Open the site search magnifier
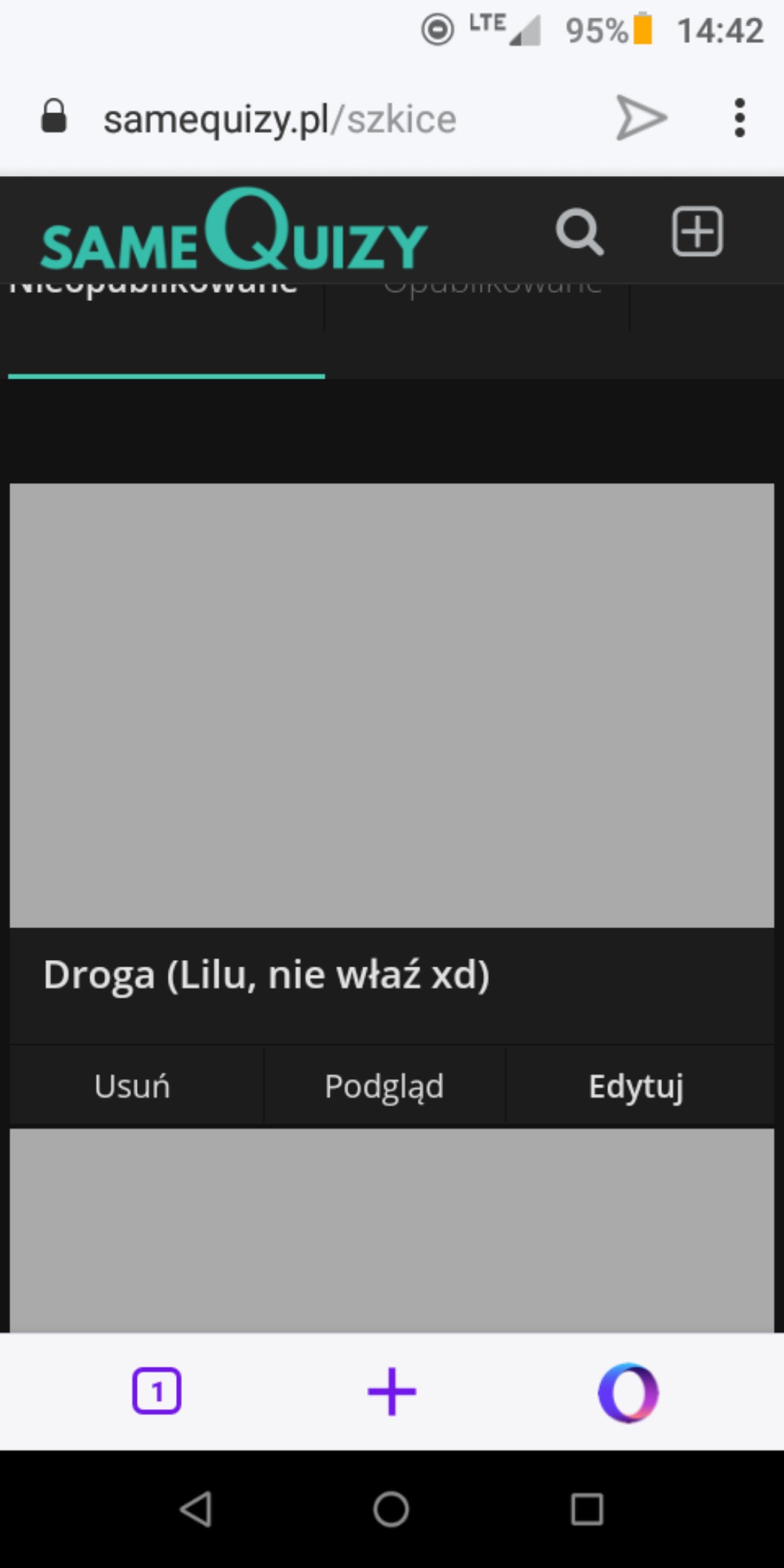Image resolution: width=784 pixels, height=1568 pixels. click(x=579, y=232)
